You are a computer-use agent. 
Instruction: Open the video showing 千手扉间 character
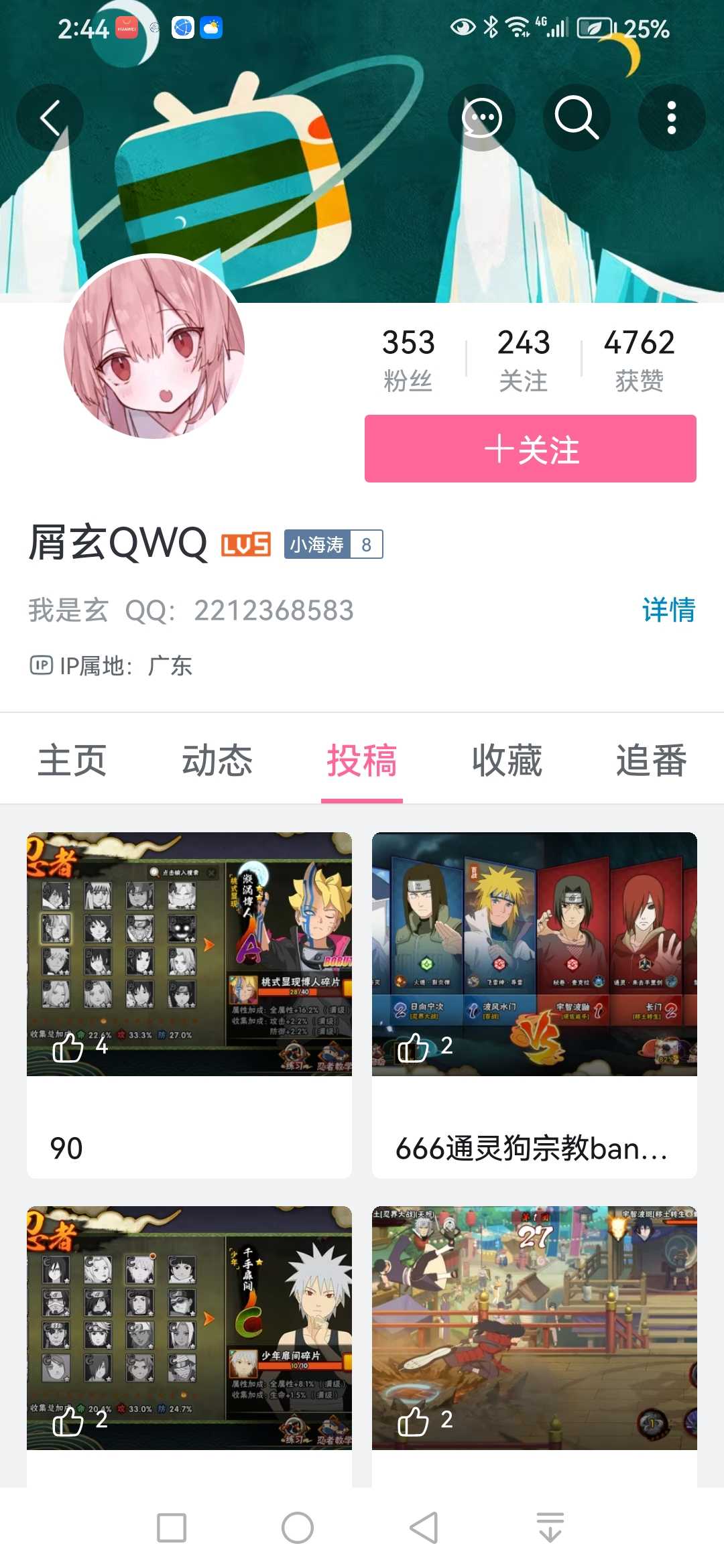click(189, 1327)
